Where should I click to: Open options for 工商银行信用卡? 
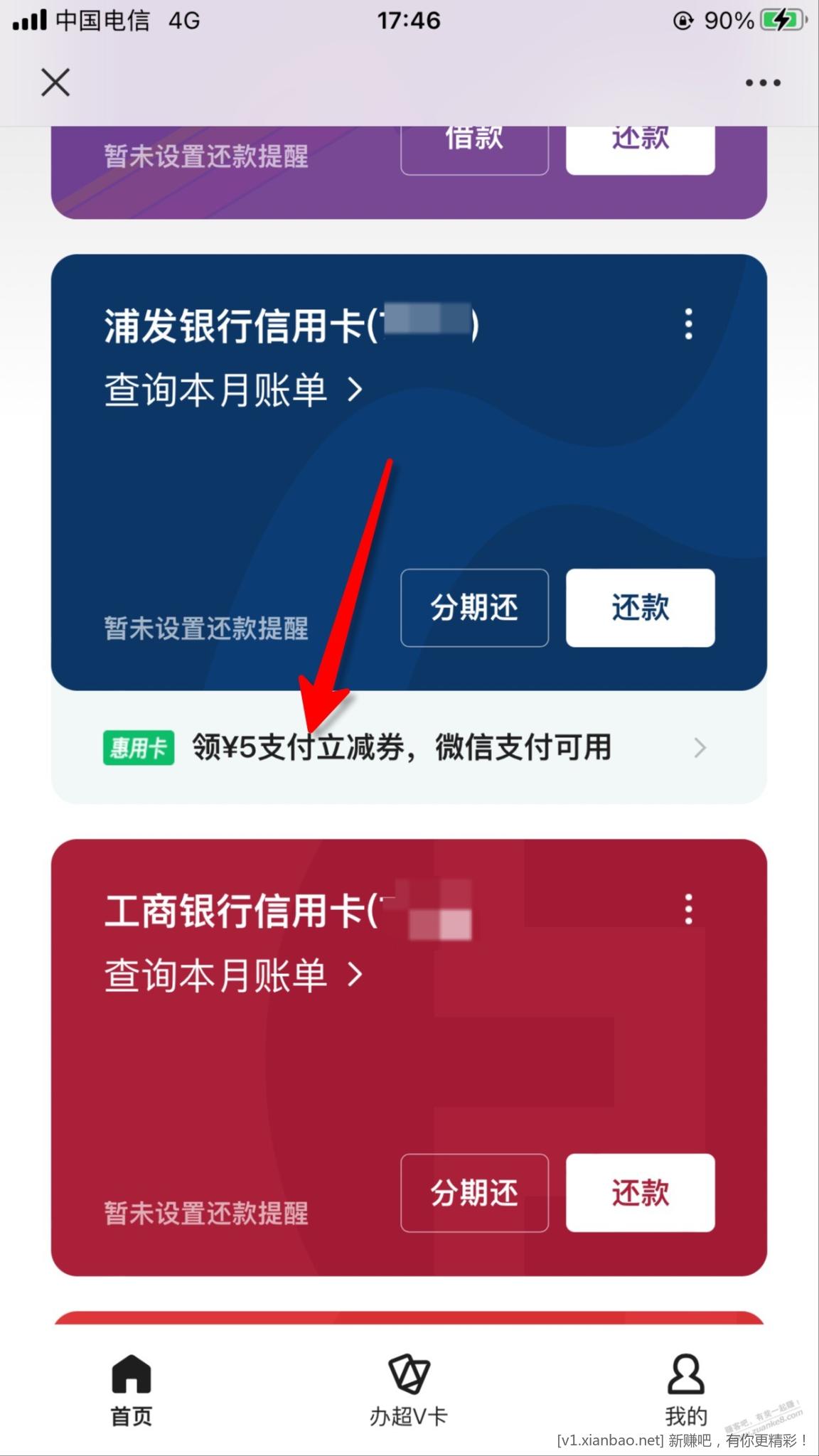[x=688, y=909]
